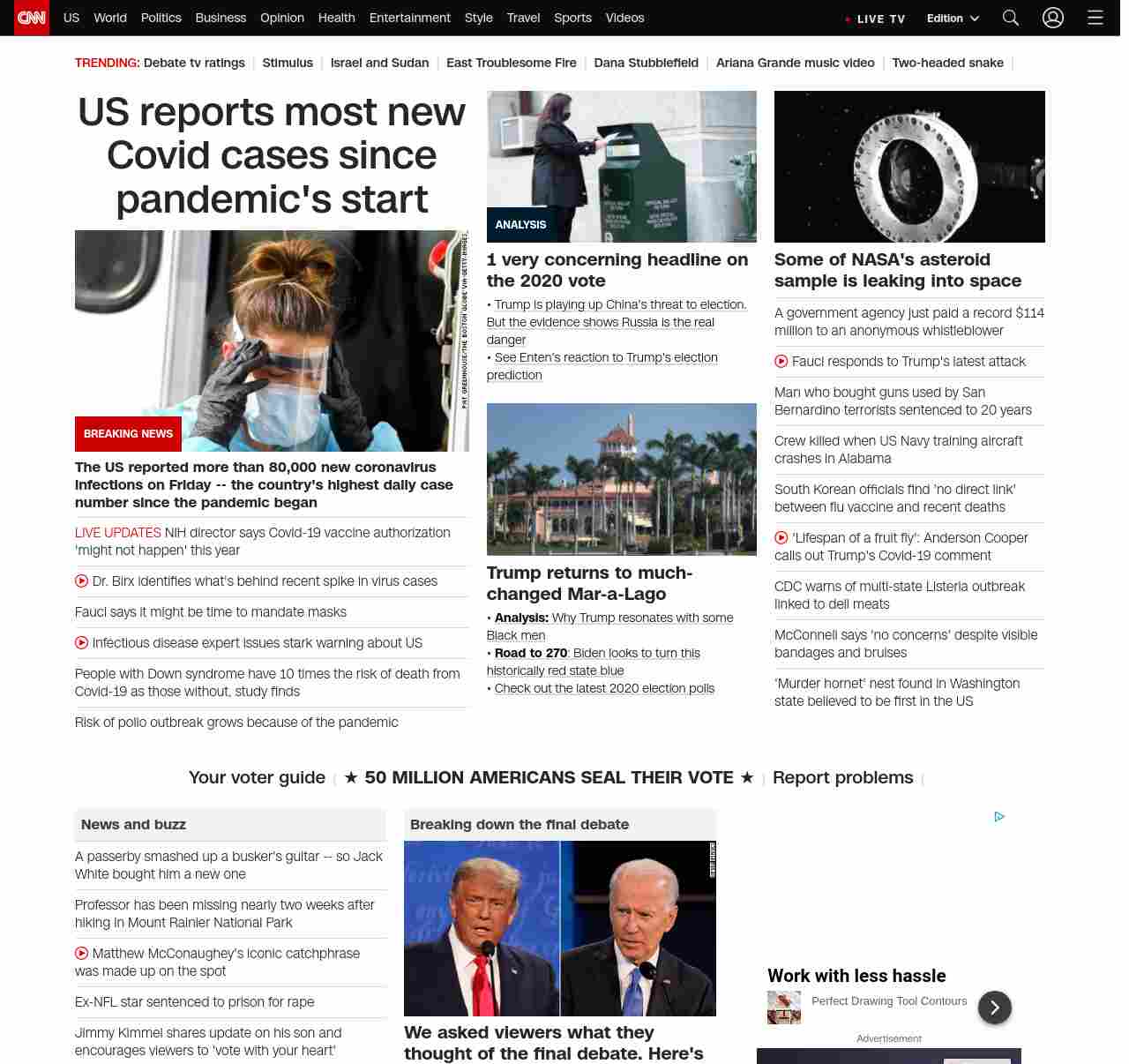Tap the ad's next arrow button
The width and height of the screenshot is (1129, 1064).
click(x=994, y=1008)
